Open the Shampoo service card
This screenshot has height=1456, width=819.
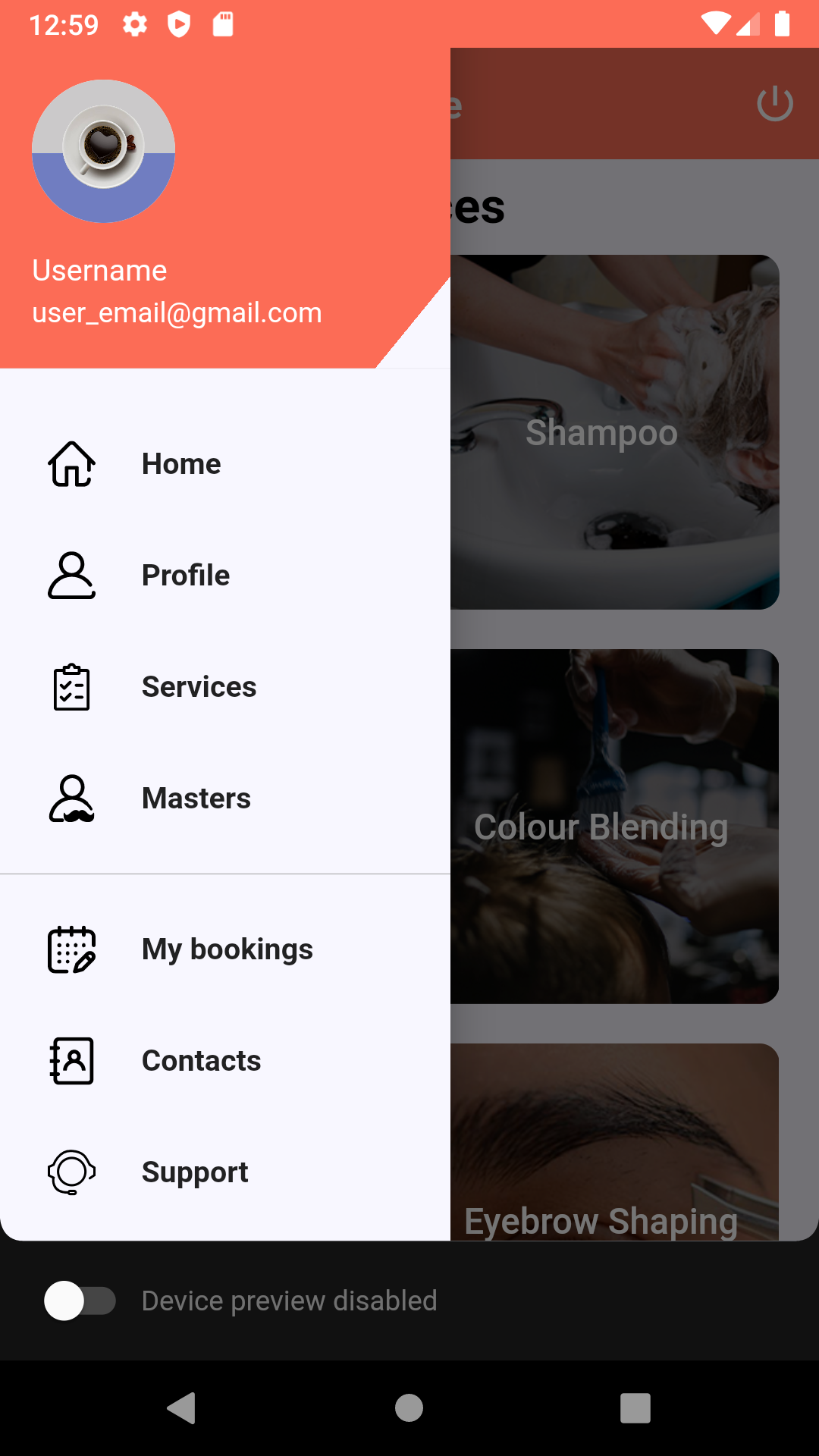614,432
